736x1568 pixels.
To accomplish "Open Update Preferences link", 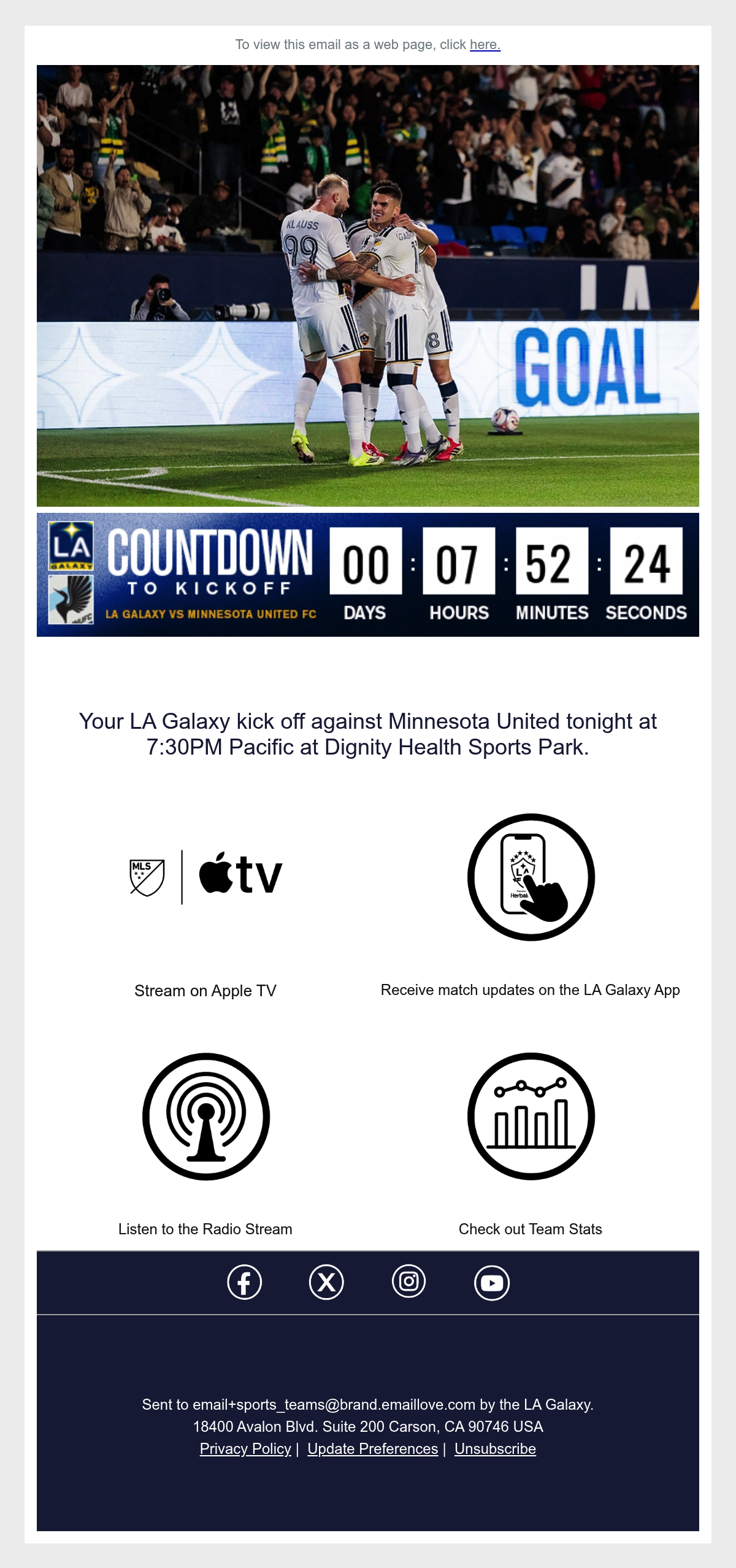I will [373, 1448].
